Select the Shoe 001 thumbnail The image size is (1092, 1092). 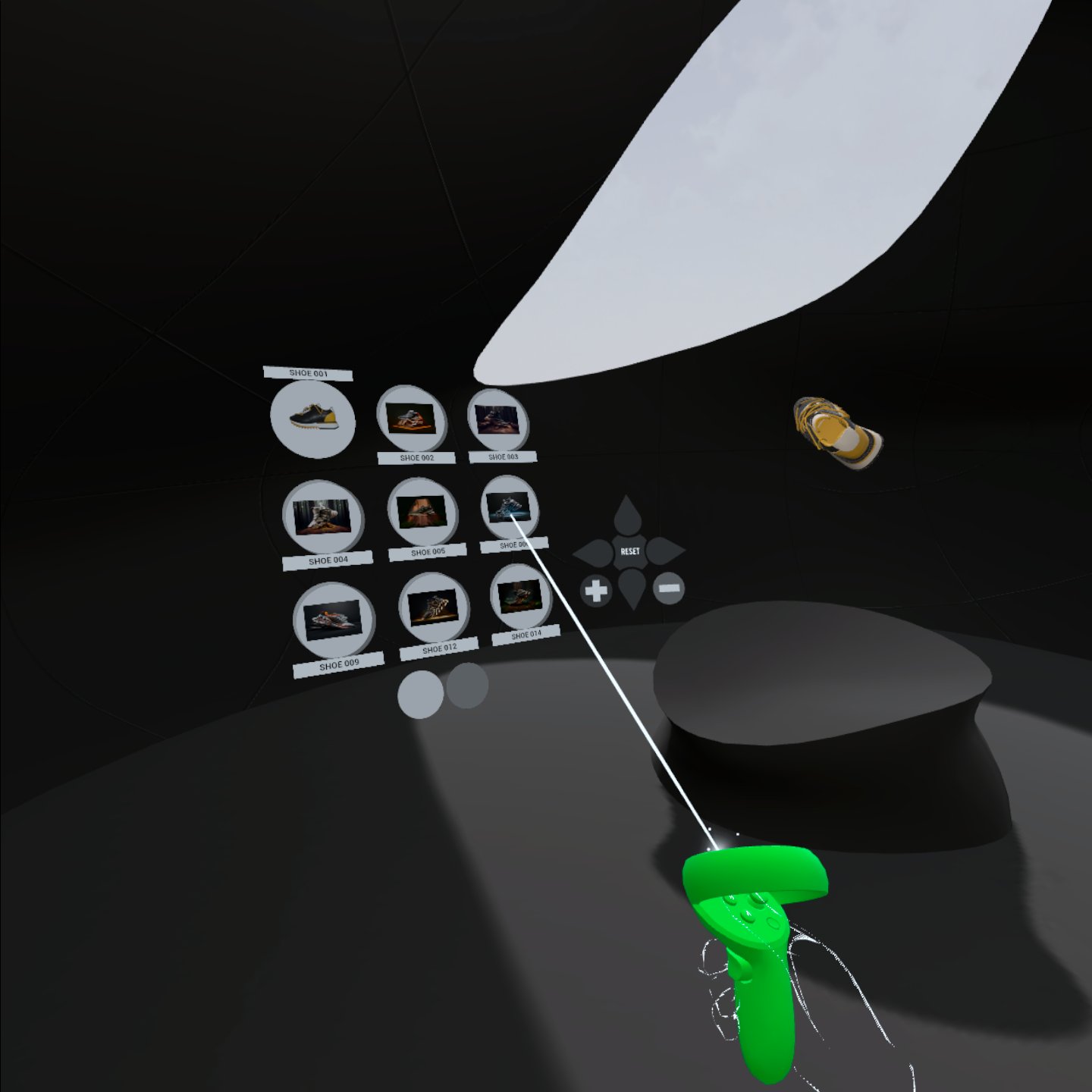click(312, 419)
